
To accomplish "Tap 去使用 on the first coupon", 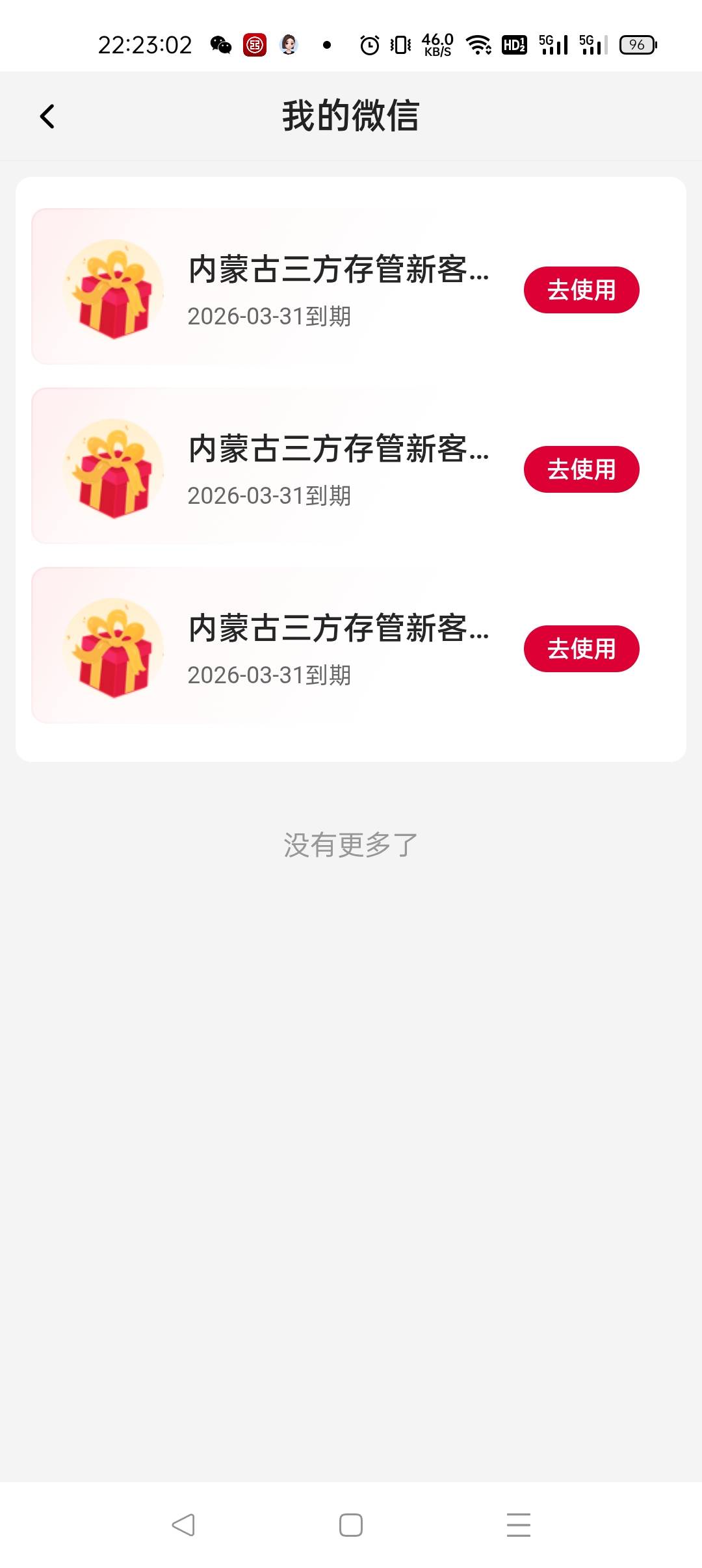I will click(581, 290).
